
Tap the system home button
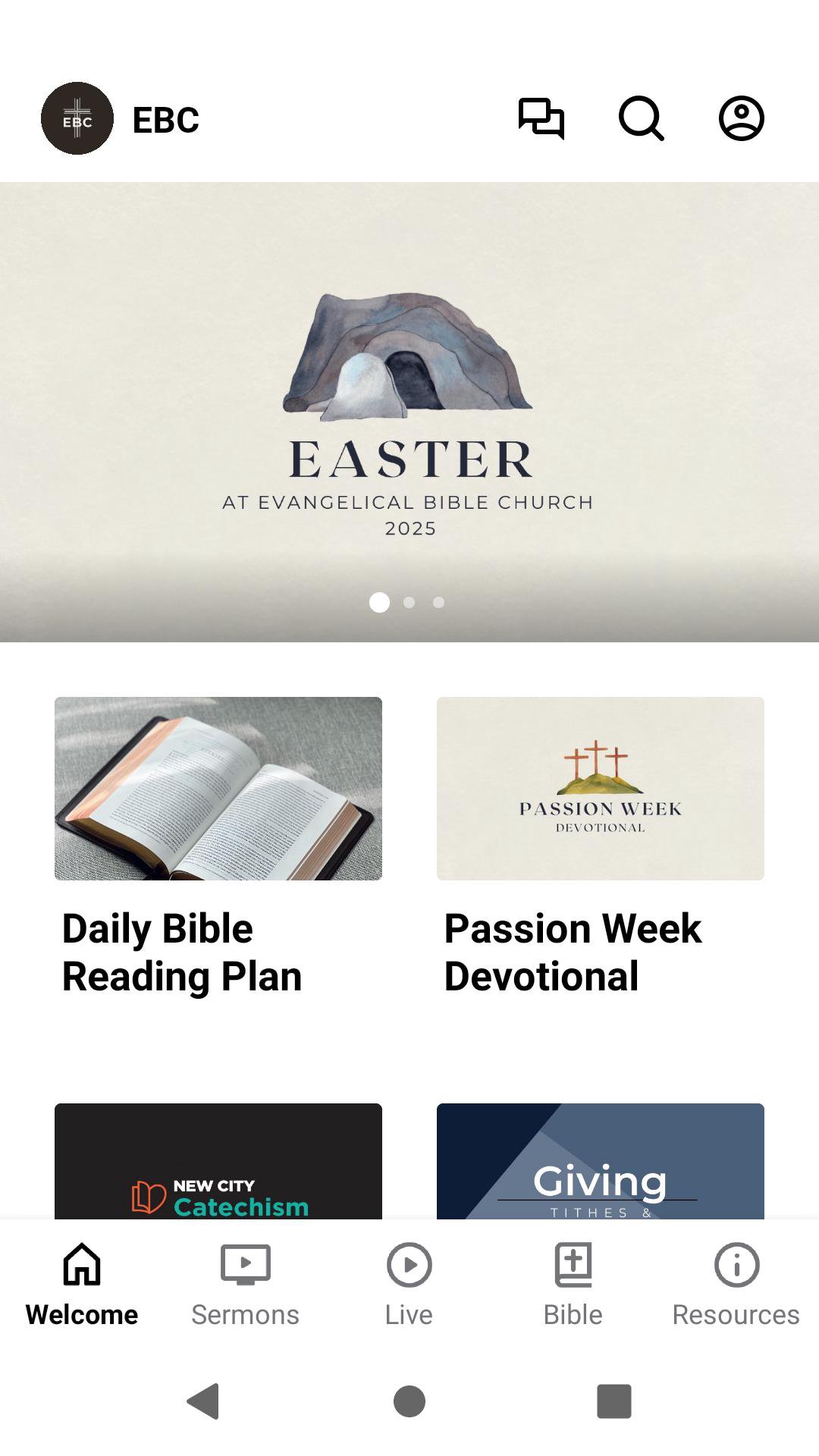pyautogui.click(x=409, y=1401)
